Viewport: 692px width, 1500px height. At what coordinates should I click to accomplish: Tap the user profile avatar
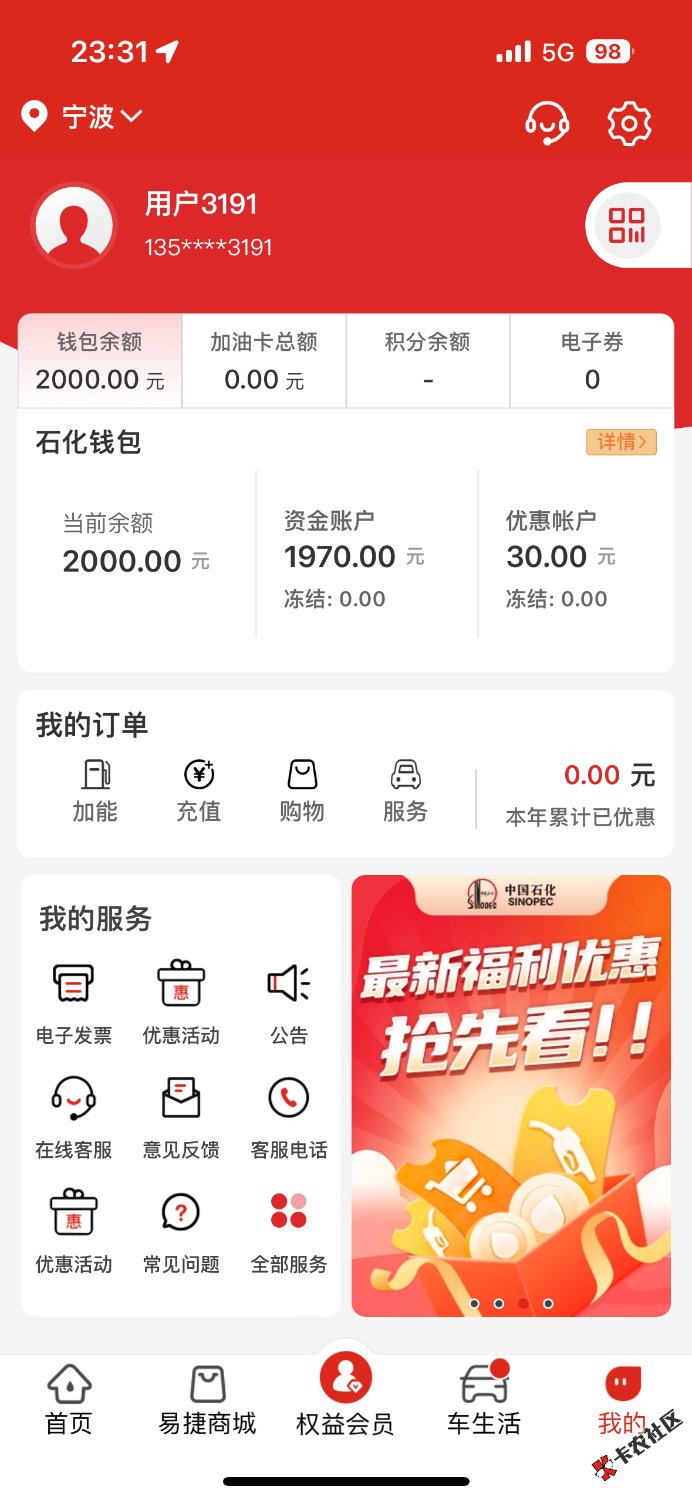pos(74,225)
